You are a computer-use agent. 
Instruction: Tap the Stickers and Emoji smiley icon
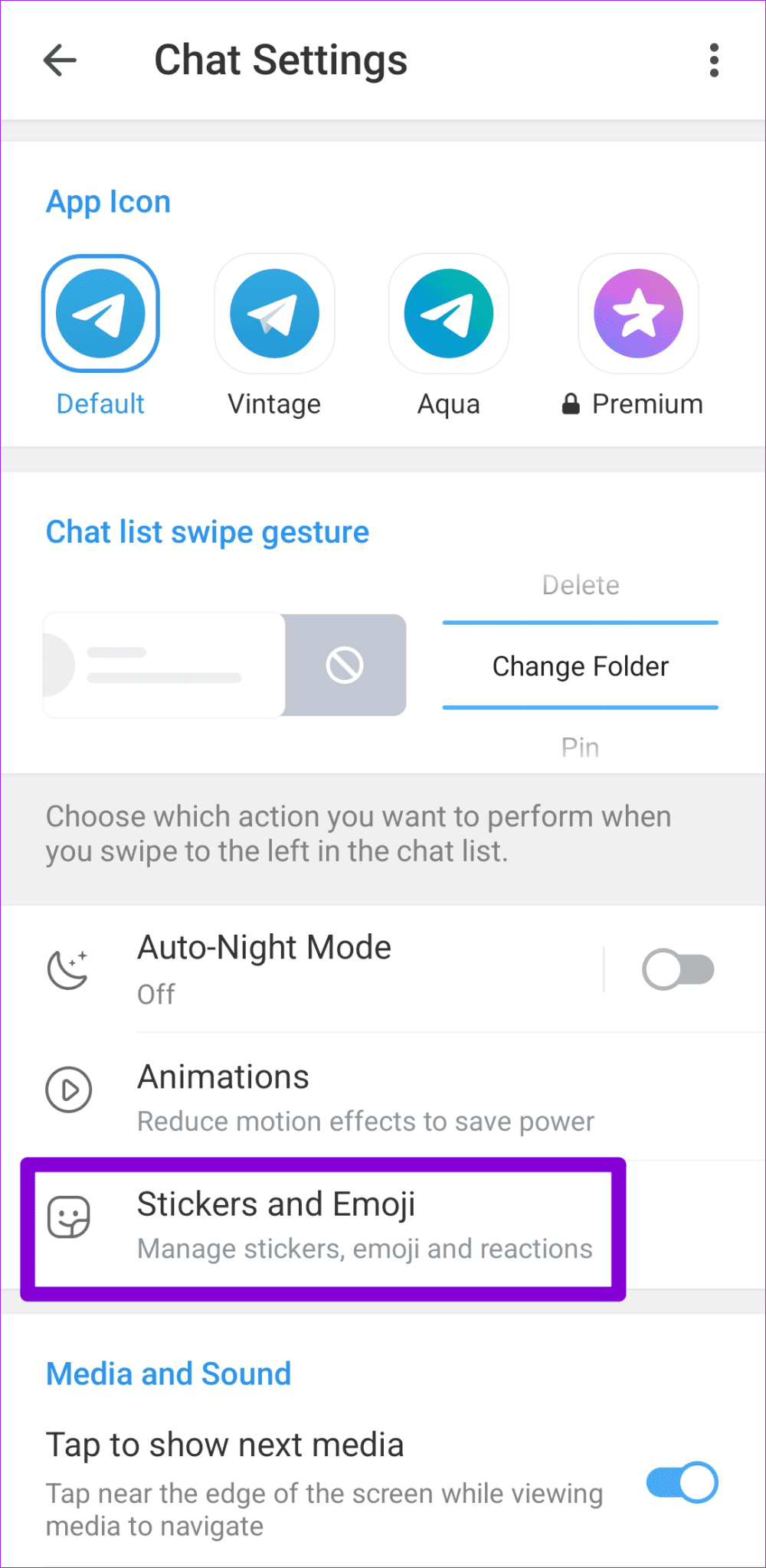68,1217
